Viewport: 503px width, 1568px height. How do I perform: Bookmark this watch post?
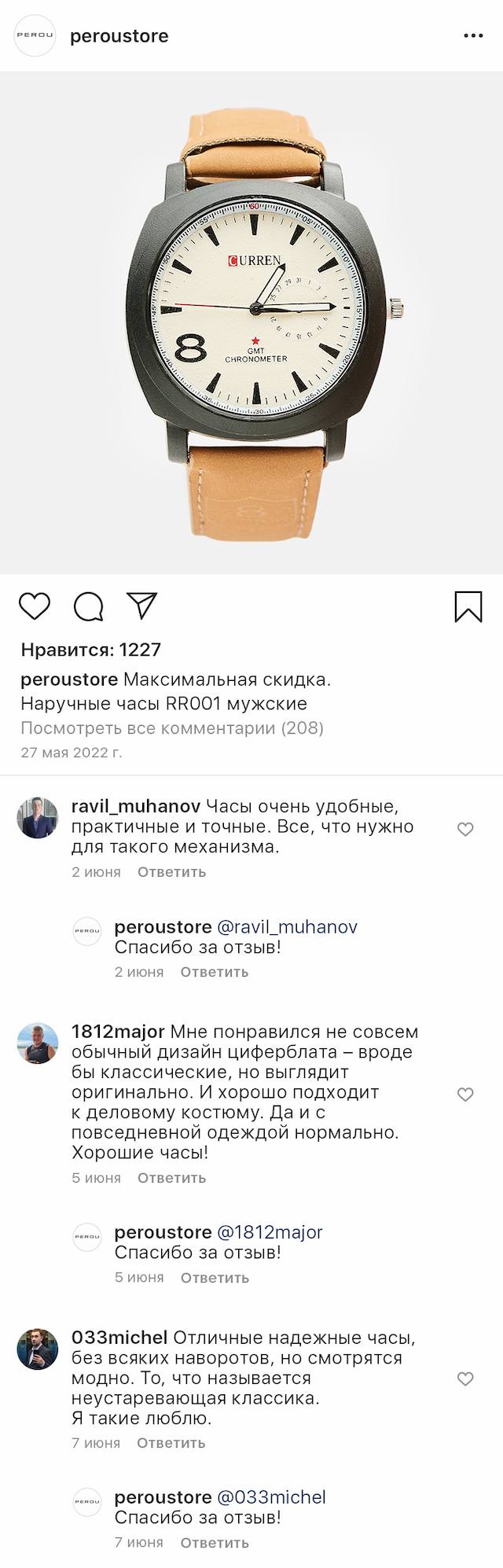[468, 606]
